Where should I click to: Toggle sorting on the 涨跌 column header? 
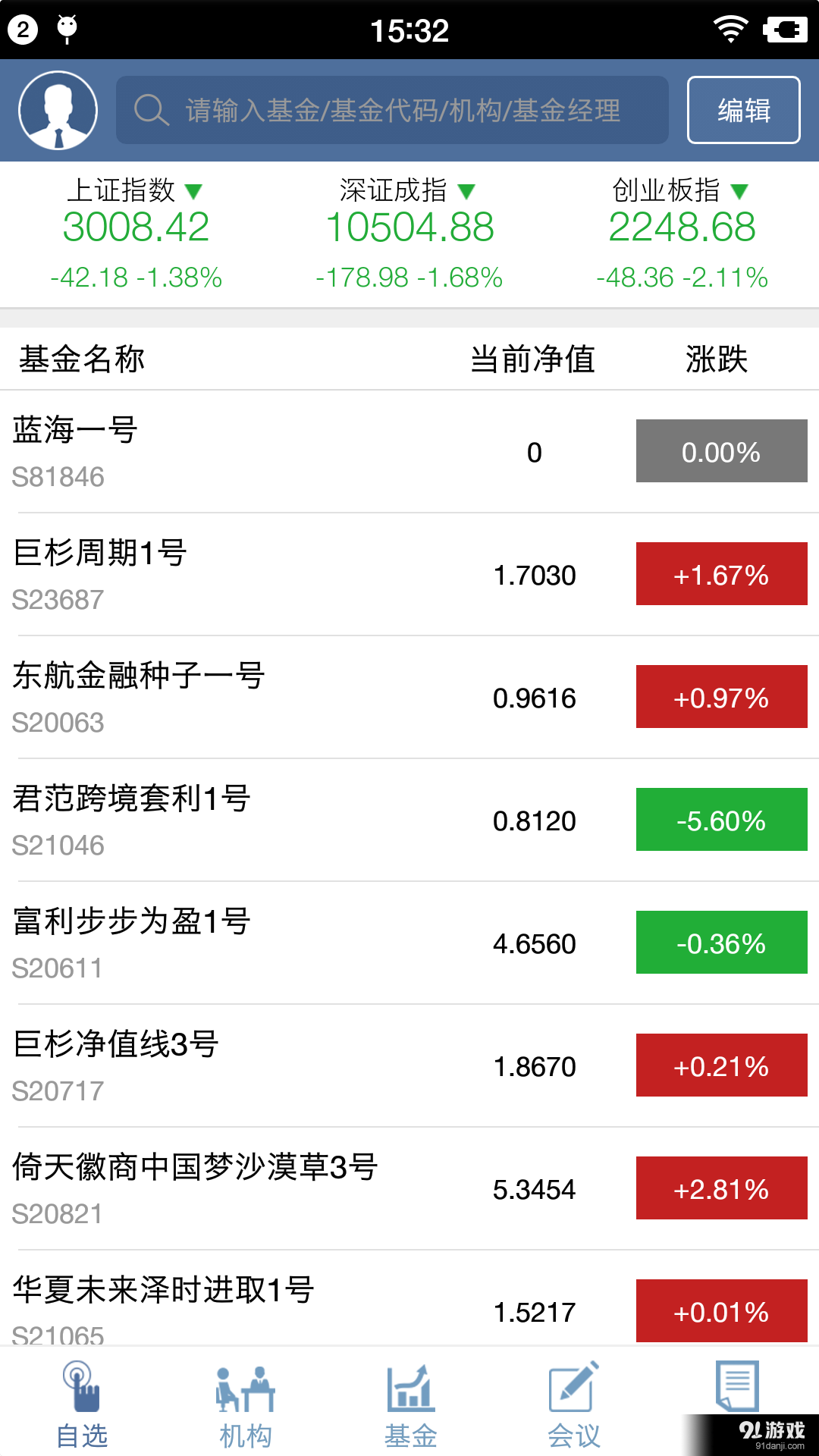[716, 359]
